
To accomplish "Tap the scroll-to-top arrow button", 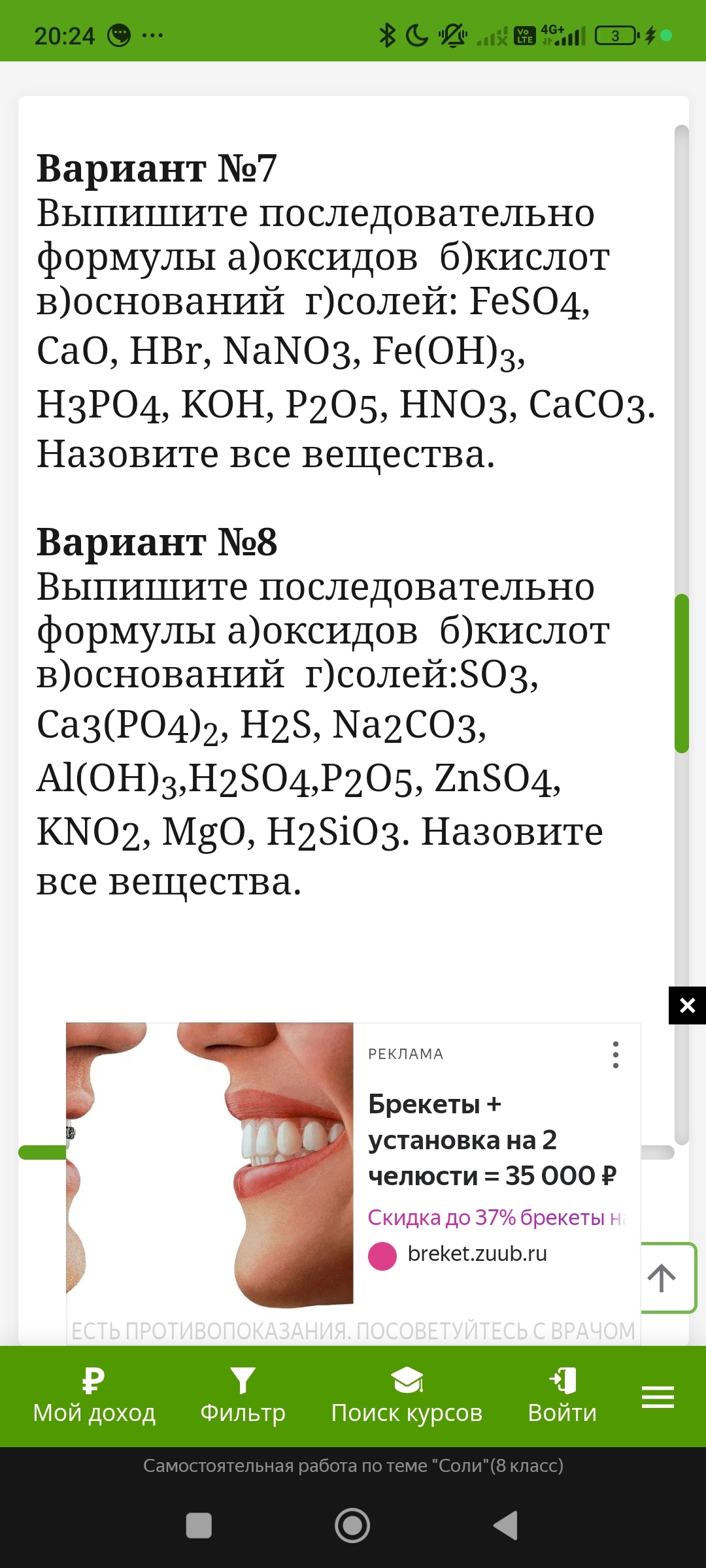I will coord(662,1278).
